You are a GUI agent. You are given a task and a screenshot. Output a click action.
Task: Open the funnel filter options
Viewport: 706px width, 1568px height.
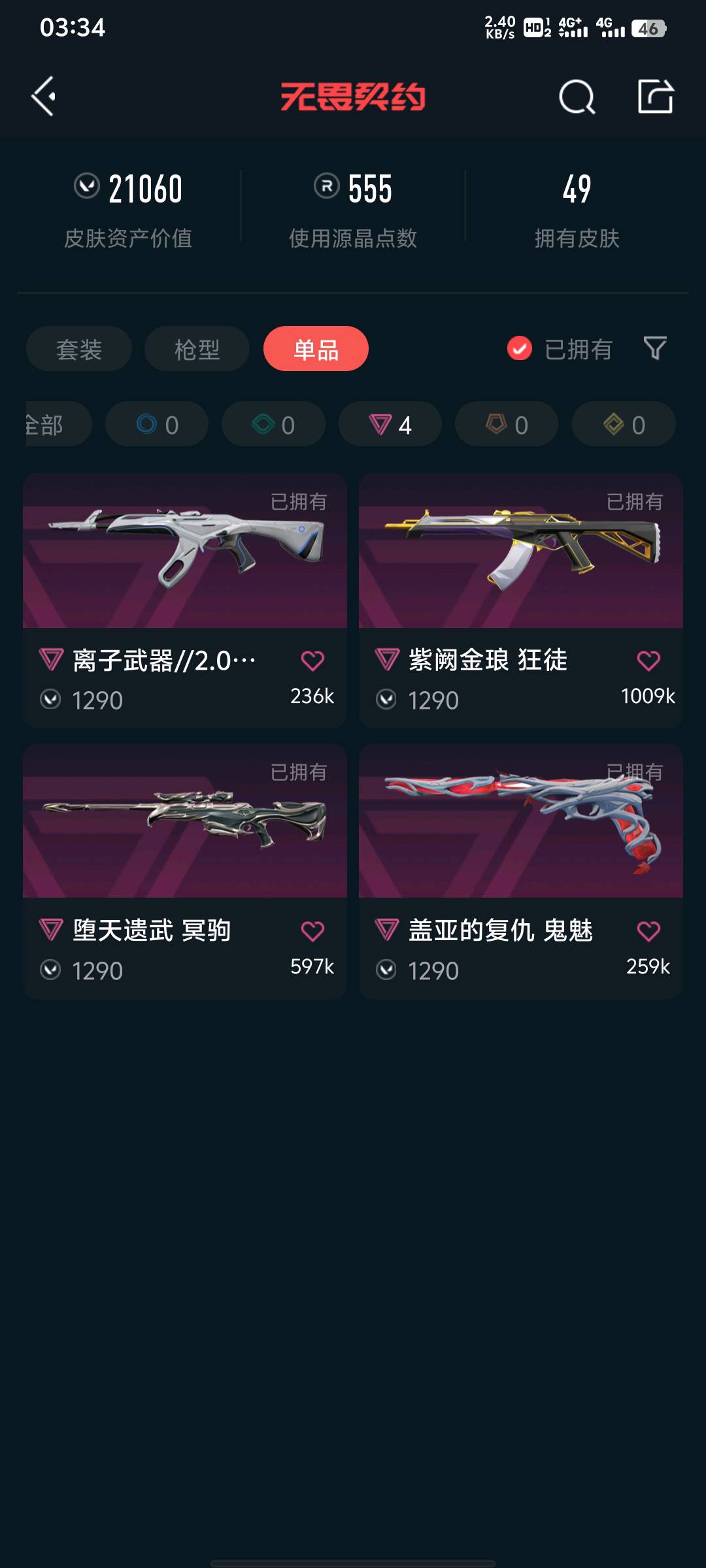pyautogui.click(x=655, y=348)
